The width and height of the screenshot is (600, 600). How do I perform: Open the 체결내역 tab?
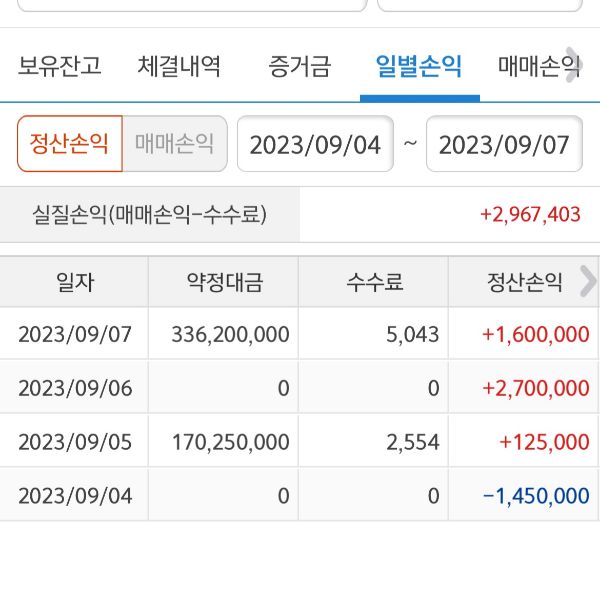tap(179, 67)
